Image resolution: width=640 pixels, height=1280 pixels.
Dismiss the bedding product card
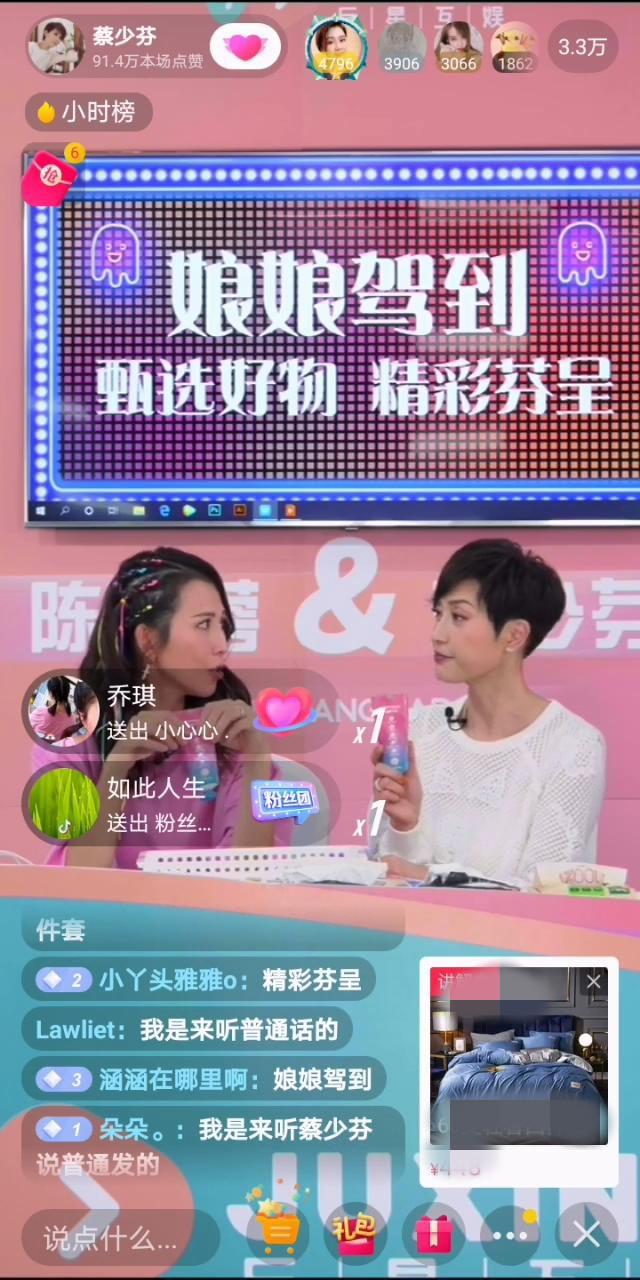click(594, 982)
